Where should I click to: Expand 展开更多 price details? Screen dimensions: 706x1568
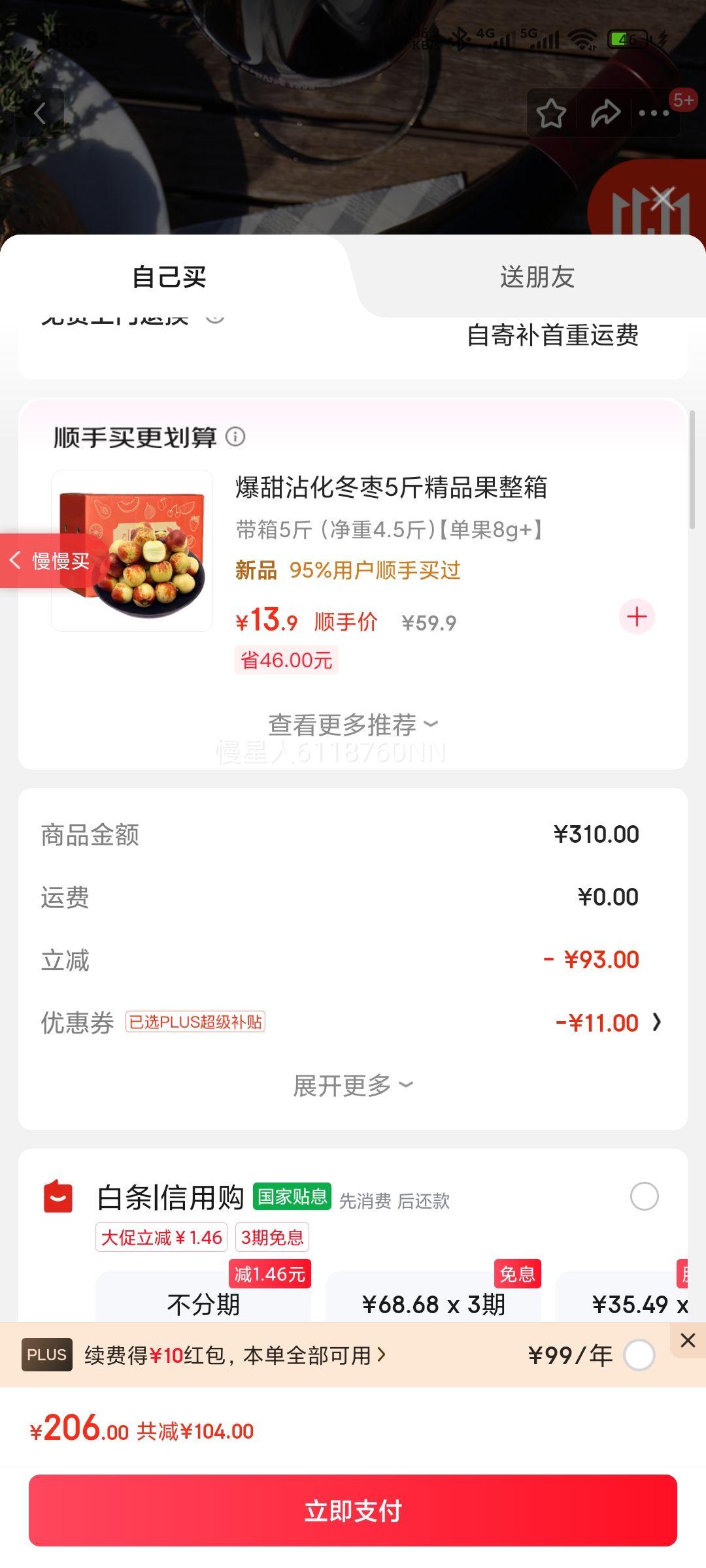(x=353, y=1086)
